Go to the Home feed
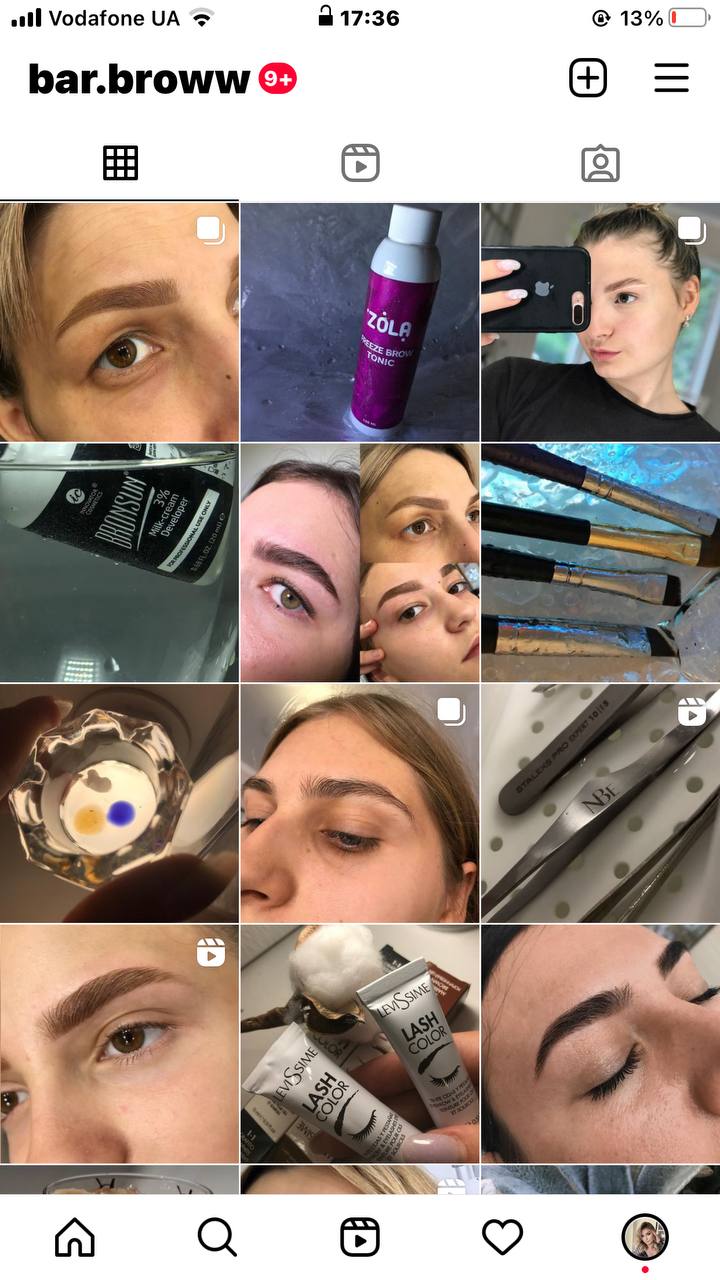The height and width of the screenshot is (1280, 720). click(75, 1238)
